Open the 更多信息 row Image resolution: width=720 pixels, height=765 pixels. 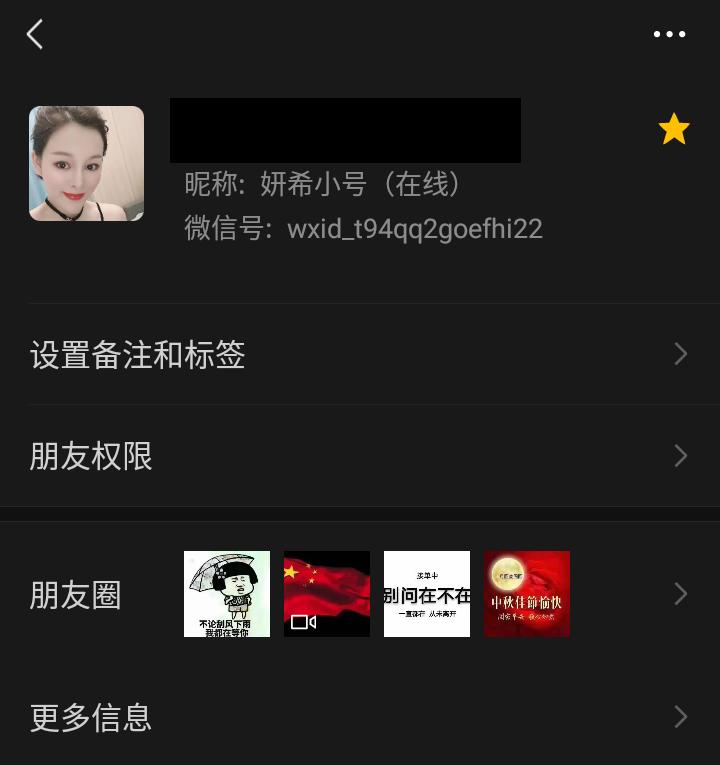coord(360,717)
